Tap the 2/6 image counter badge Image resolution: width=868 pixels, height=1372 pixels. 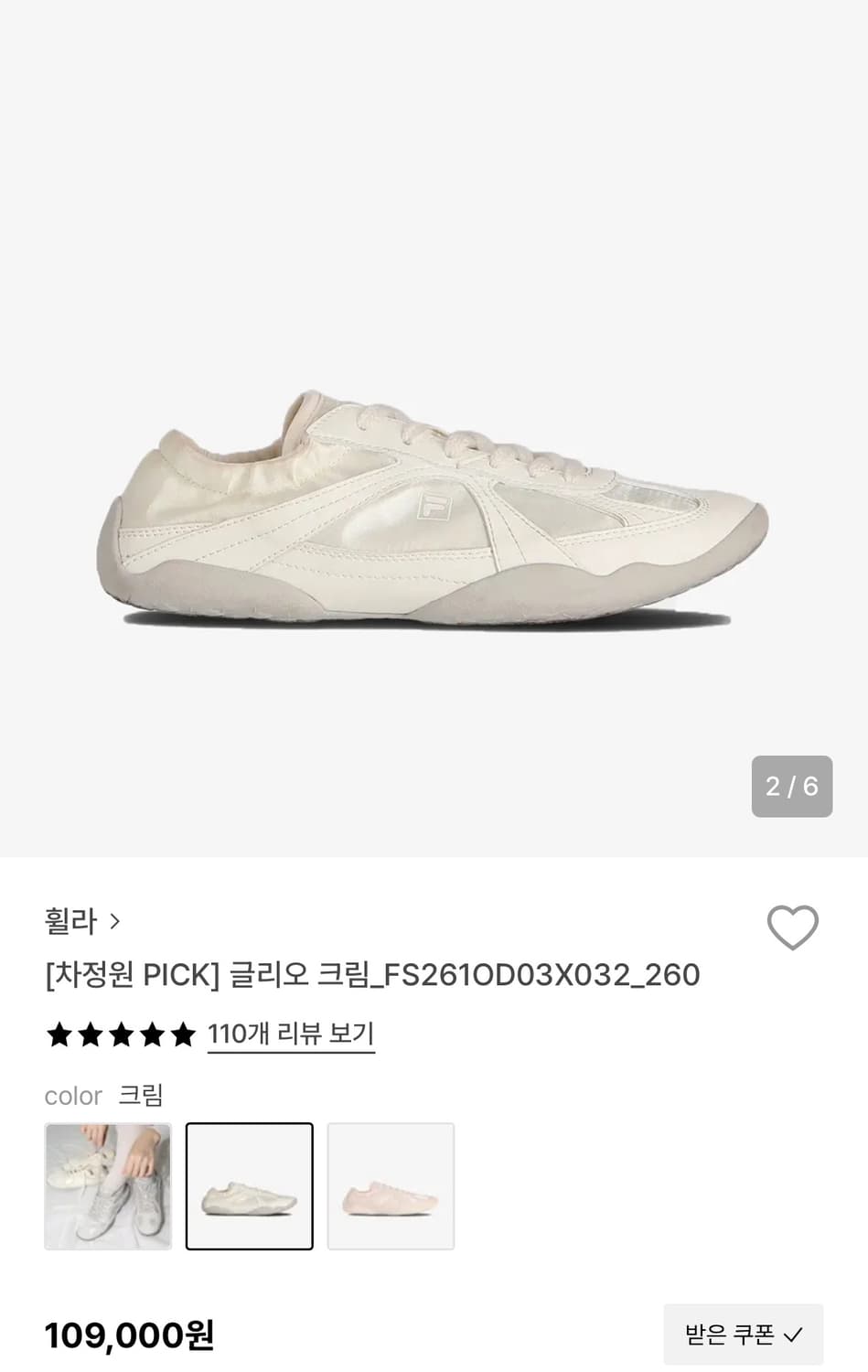pyautogui.click(x=792, y=787)
